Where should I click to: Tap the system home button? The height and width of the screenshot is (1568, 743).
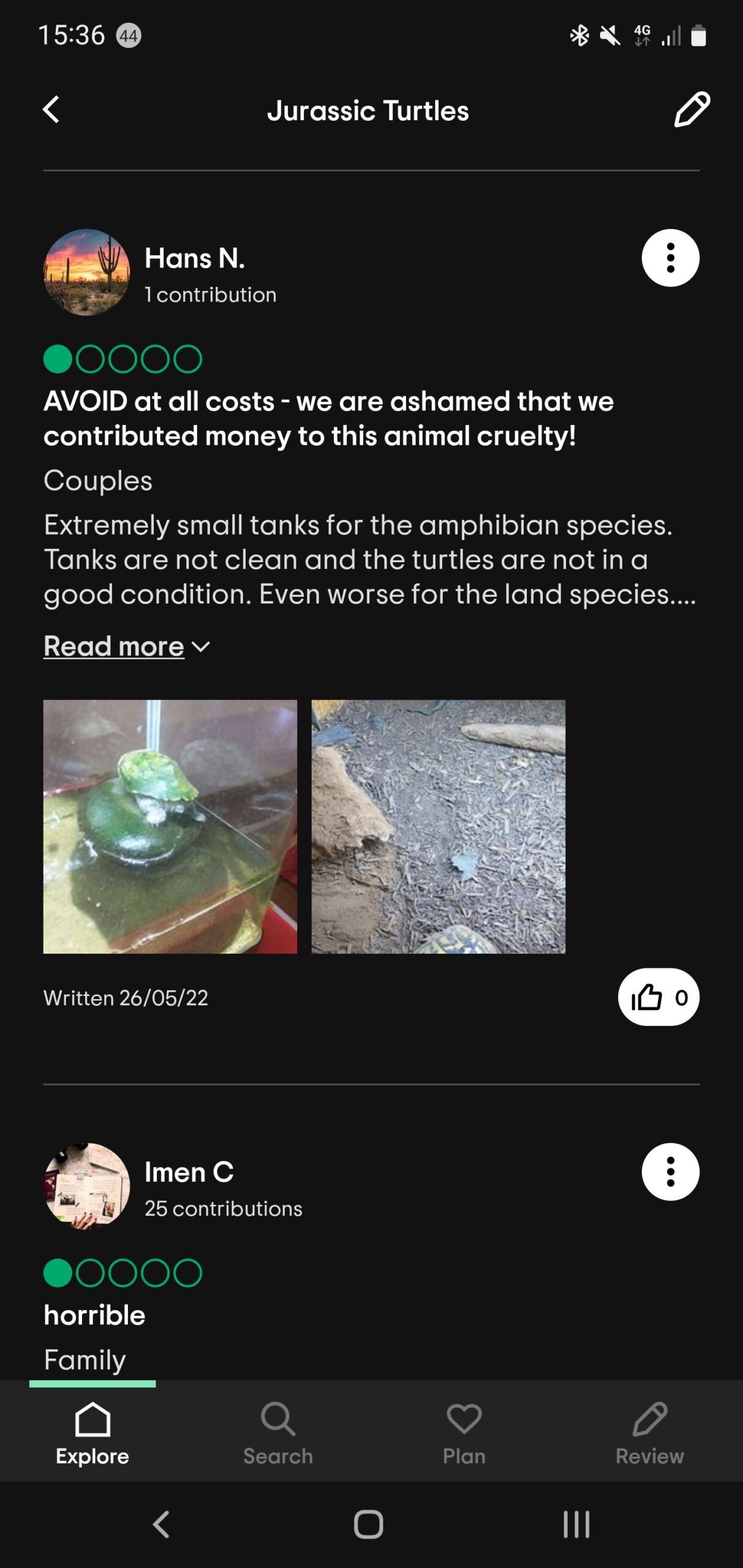[x=368, y=1525]
